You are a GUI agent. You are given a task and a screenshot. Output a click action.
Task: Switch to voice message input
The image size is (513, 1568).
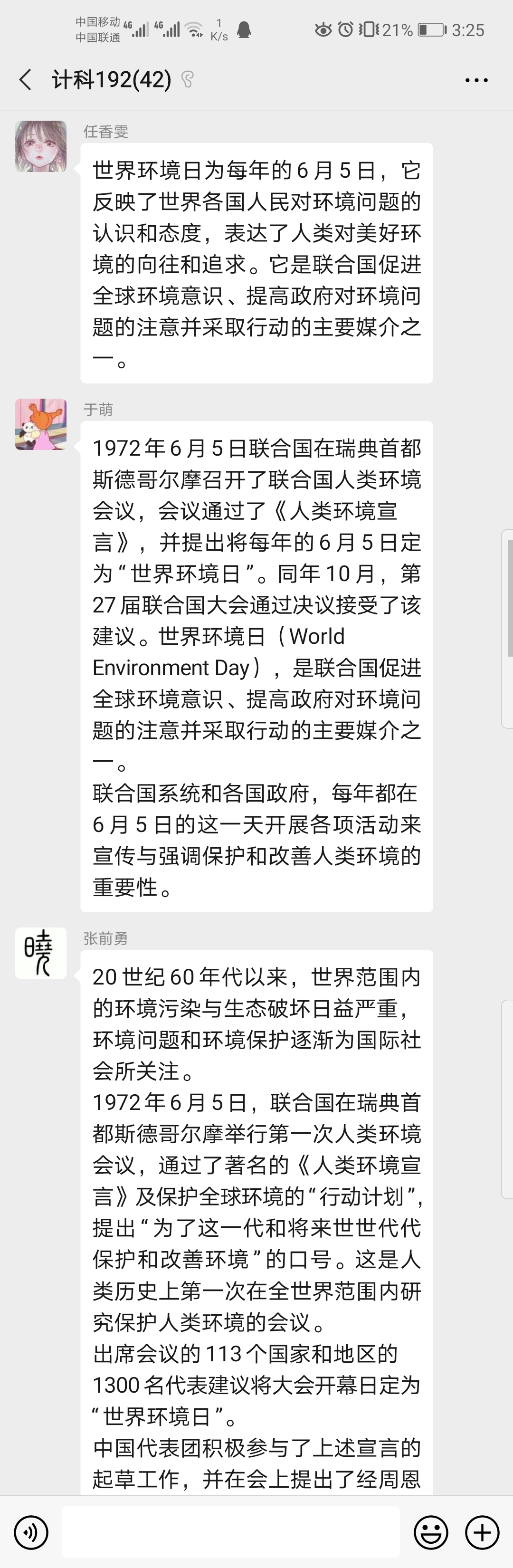click(x=30, y=1531)
